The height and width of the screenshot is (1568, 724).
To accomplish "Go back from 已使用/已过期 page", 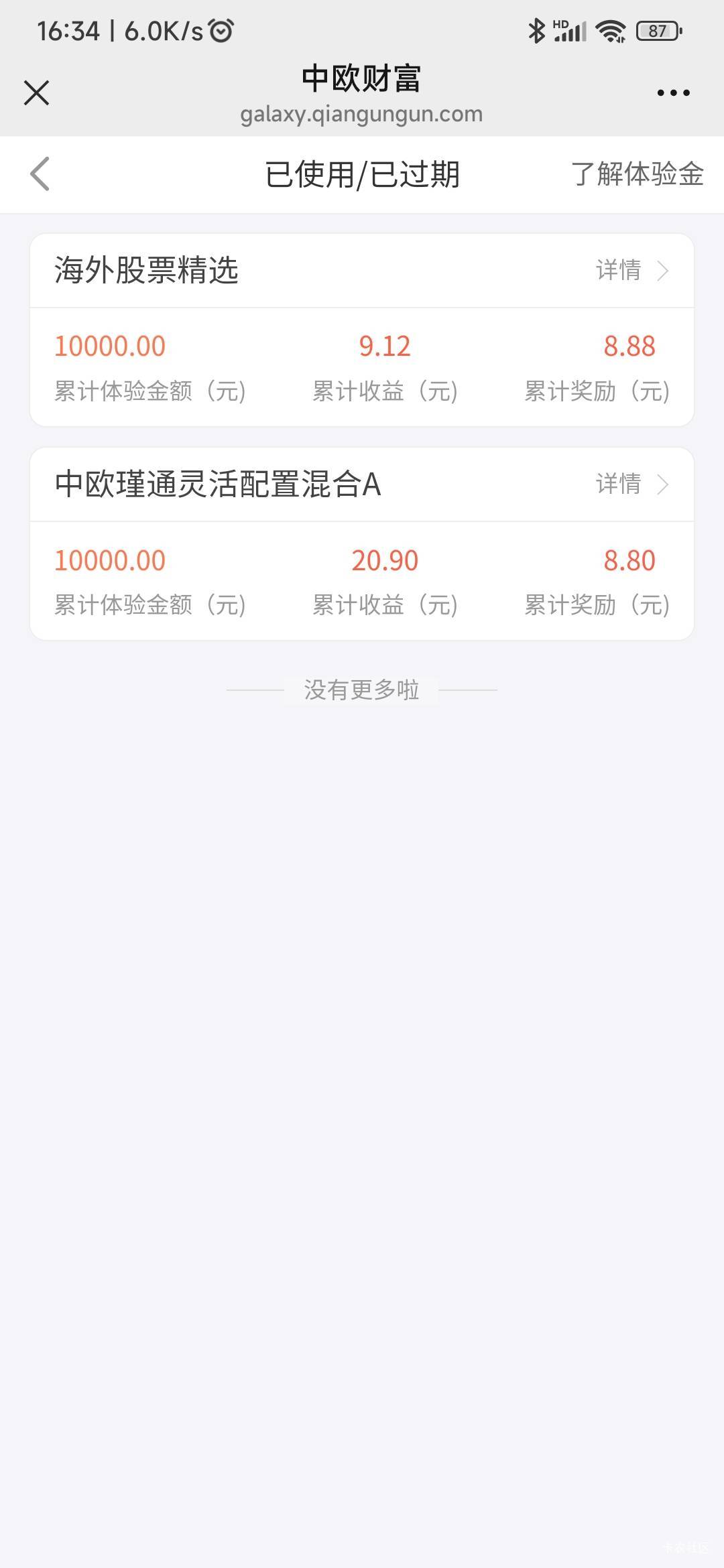I will [x=40, y=174].
